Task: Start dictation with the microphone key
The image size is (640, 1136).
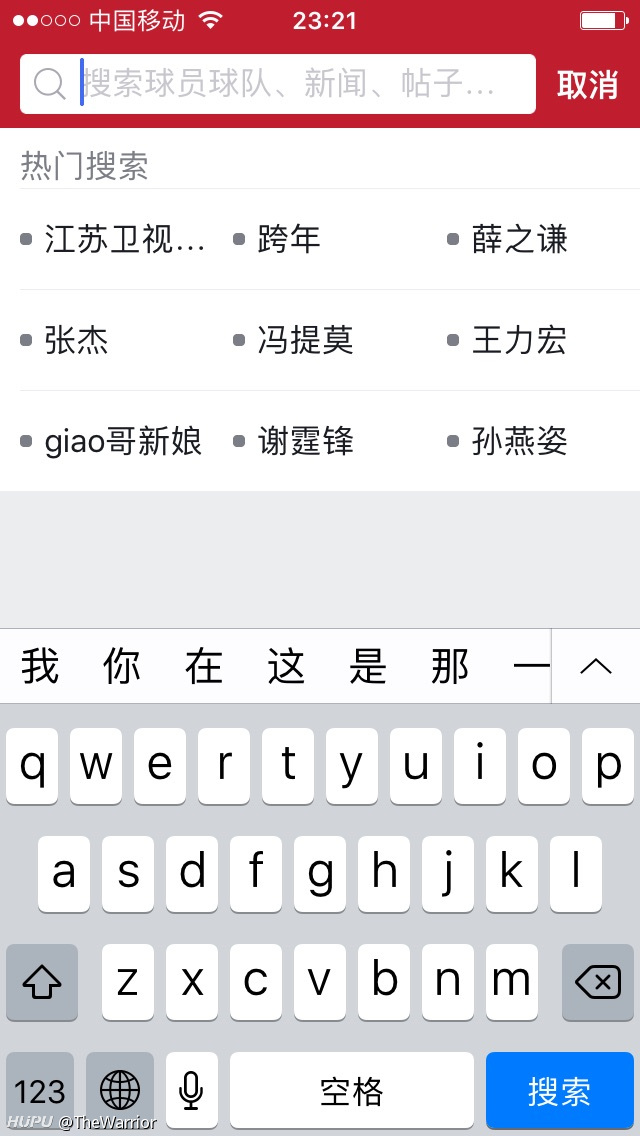Action: tap(191, 1090)
